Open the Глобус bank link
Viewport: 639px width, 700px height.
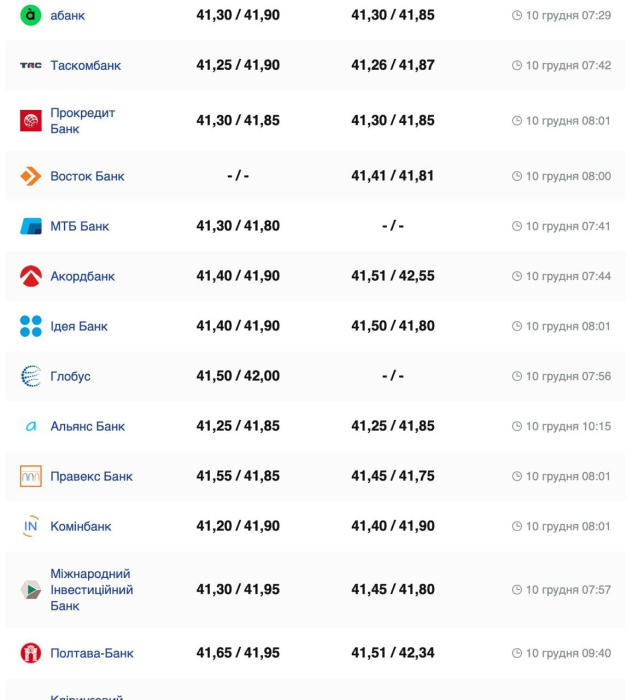[70, 376]
